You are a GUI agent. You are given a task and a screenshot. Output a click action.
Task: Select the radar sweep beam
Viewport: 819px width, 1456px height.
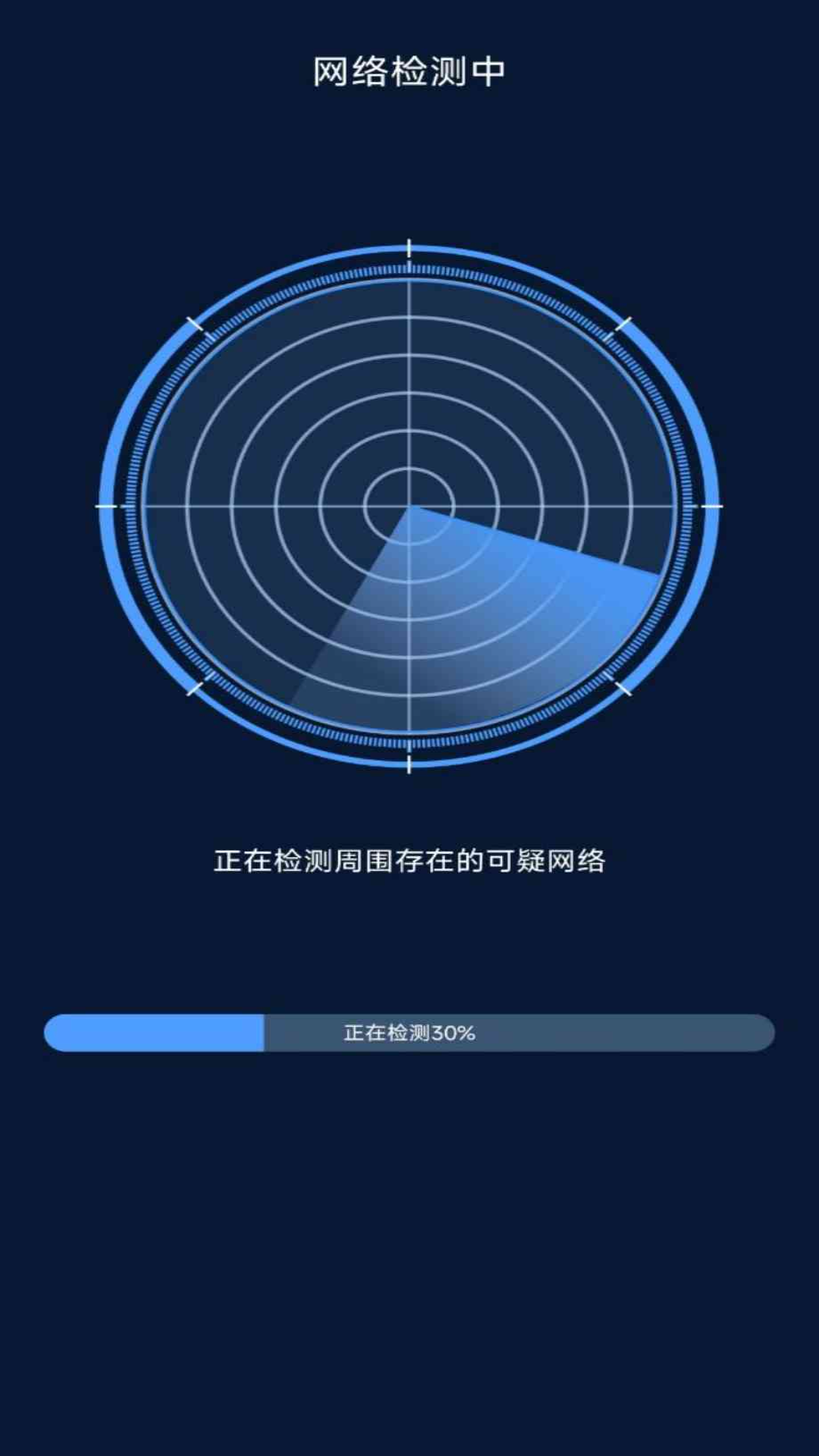tap(531, 599)
